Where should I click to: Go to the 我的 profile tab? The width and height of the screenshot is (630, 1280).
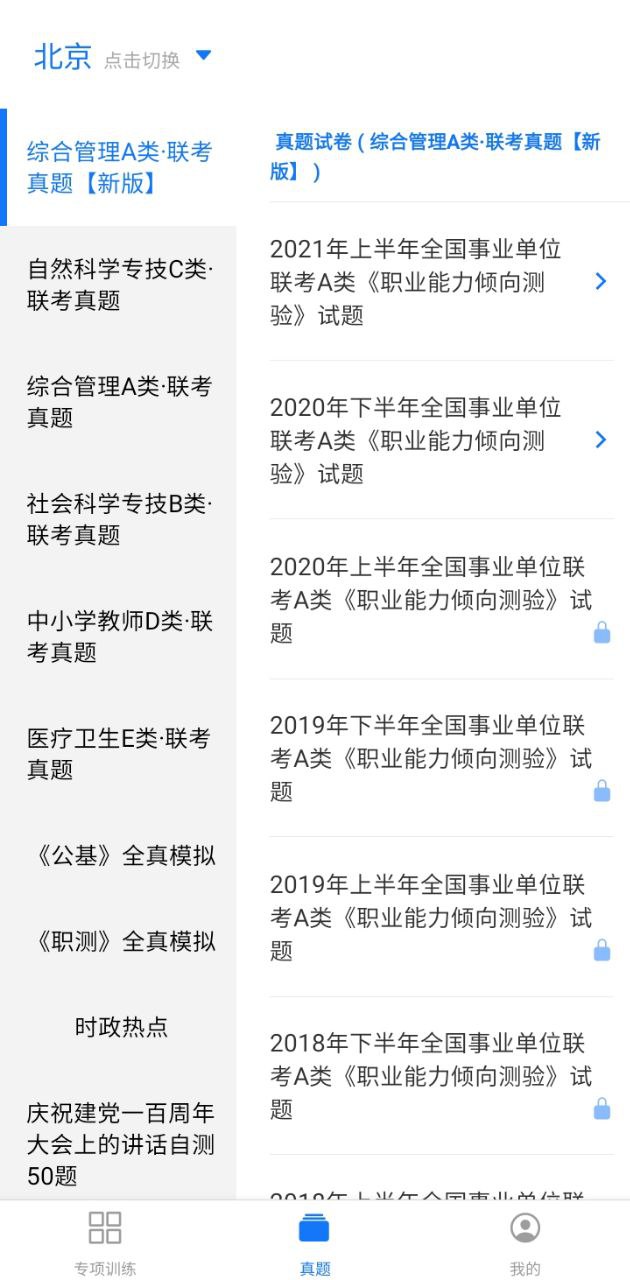[524, 1241]
